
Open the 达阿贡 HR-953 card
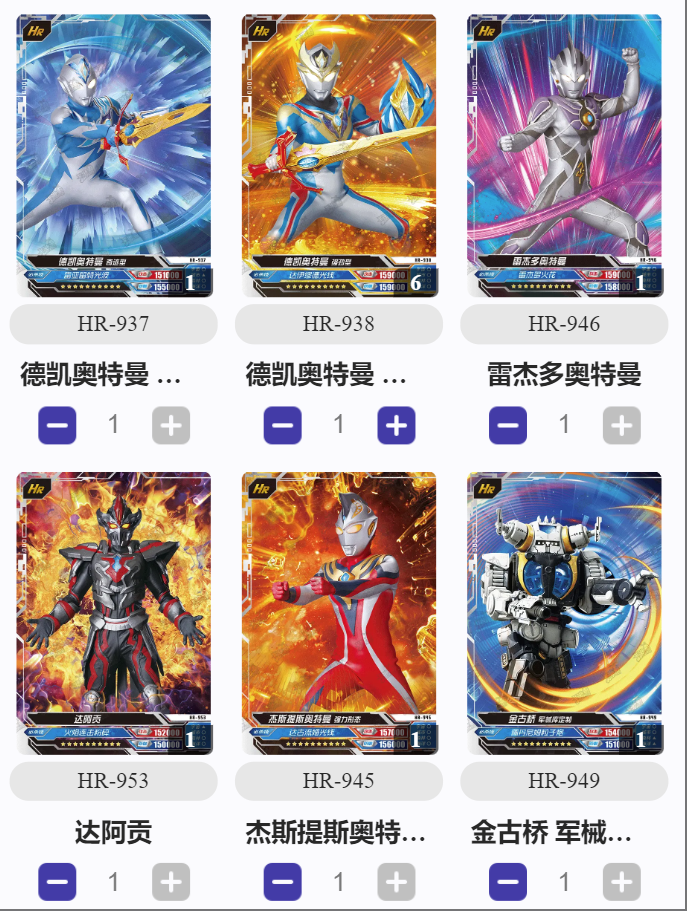tap(113, 612)
